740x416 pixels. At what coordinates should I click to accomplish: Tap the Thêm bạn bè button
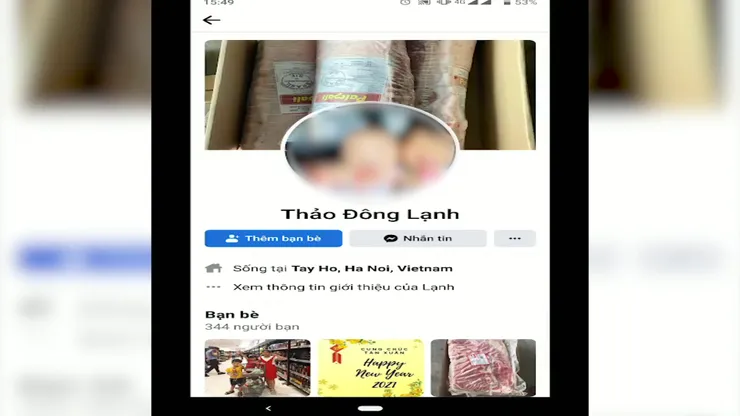[x=273, y=238]
